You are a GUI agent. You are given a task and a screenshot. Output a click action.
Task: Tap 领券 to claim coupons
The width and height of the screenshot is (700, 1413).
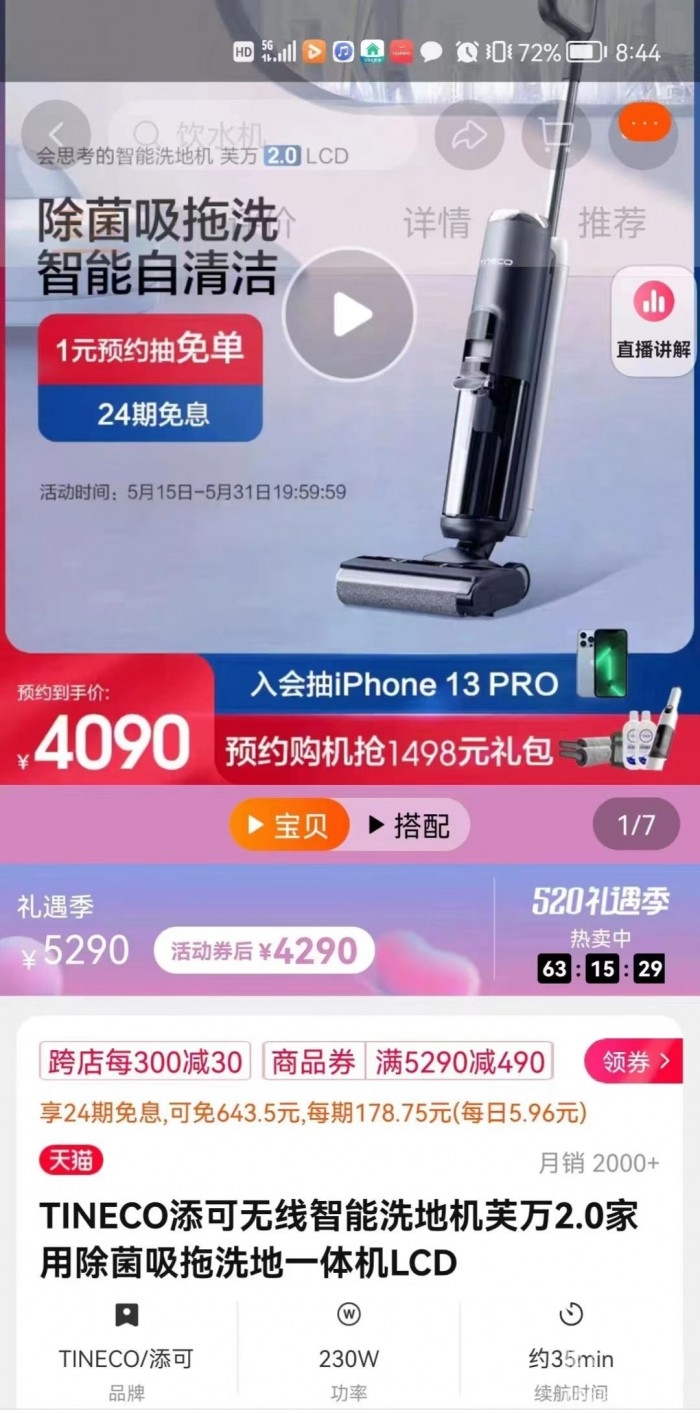[x=634, y=1062]
